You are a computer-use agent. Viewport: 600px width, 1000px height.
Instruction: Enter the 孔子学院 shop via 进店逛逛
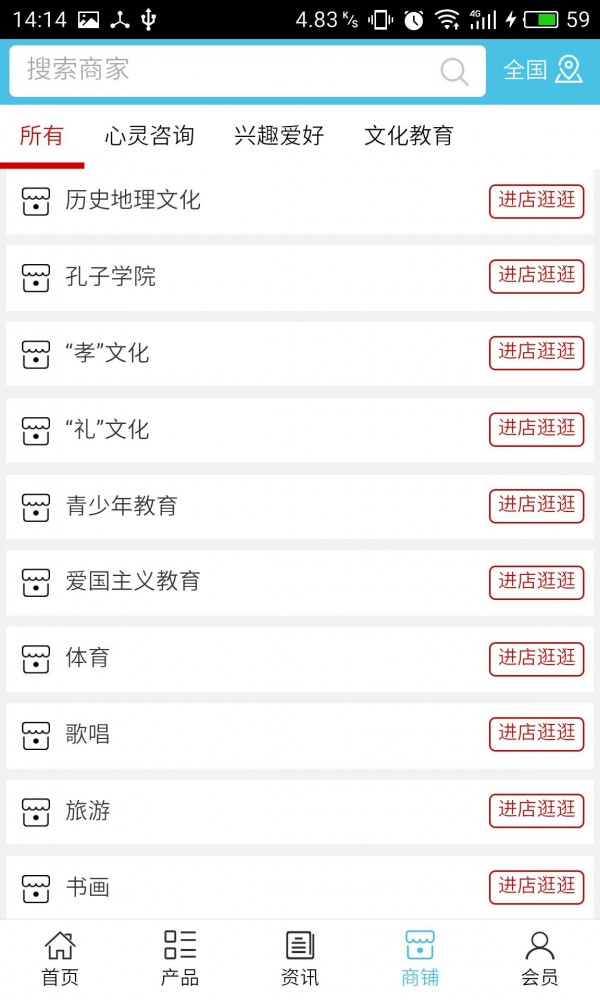coord(536,276)
